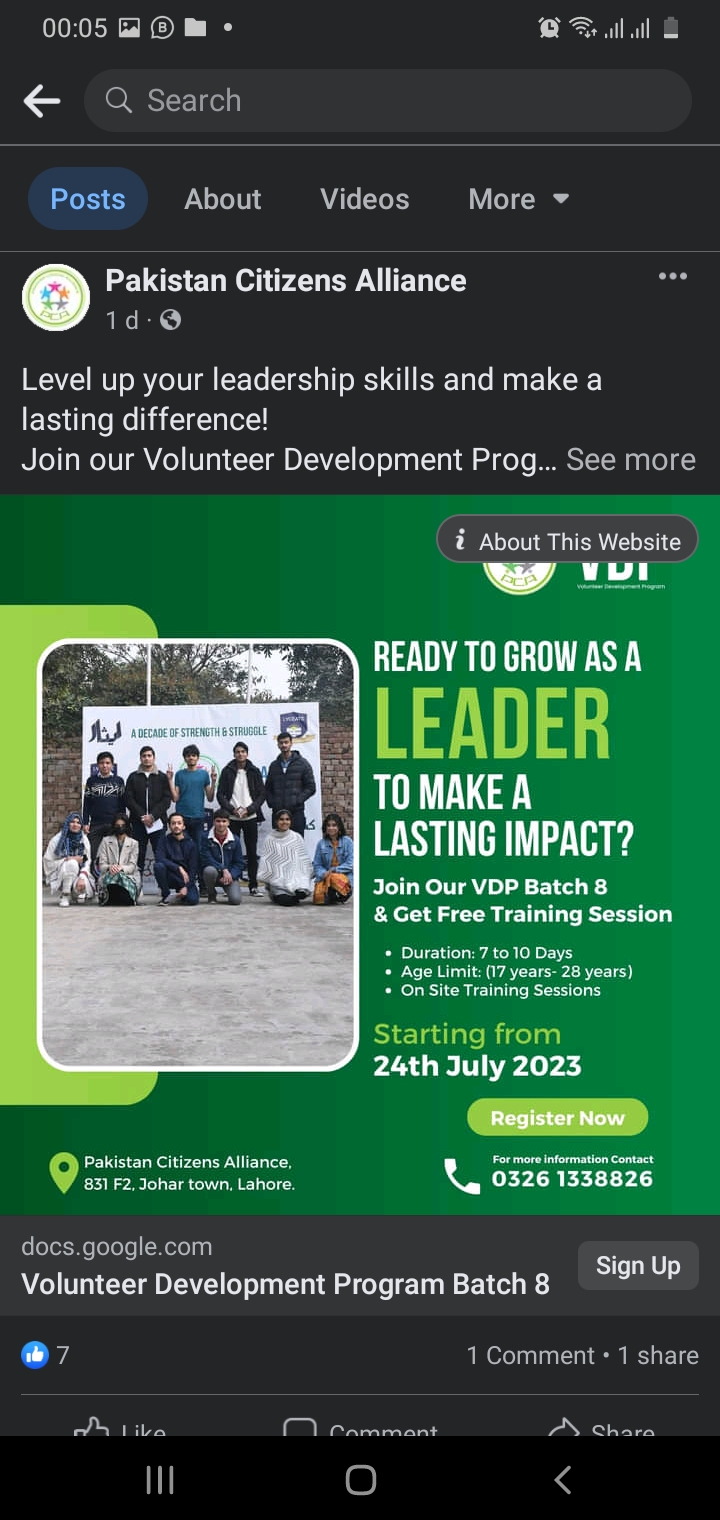Tap About This Website info chip
Screen dimensions: 720x1520
pyautogui.click(x=567, y=541)
